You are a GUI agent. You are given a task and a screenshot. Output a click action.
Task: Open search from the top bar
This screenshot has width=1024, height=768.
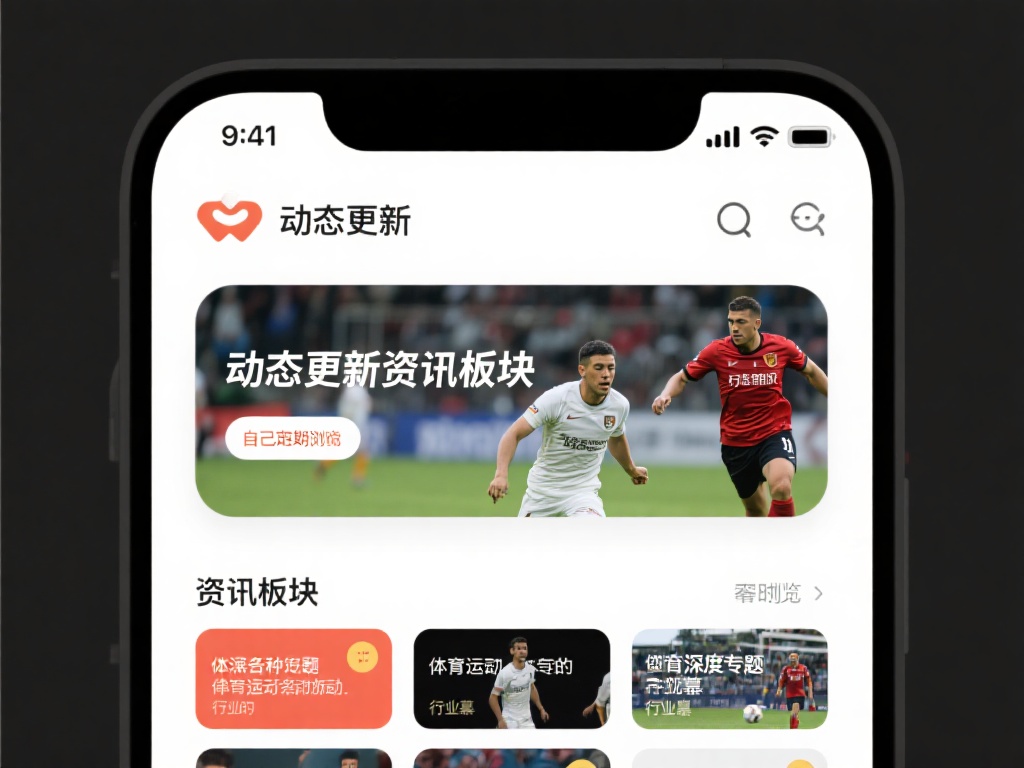[x=733, y=220]
